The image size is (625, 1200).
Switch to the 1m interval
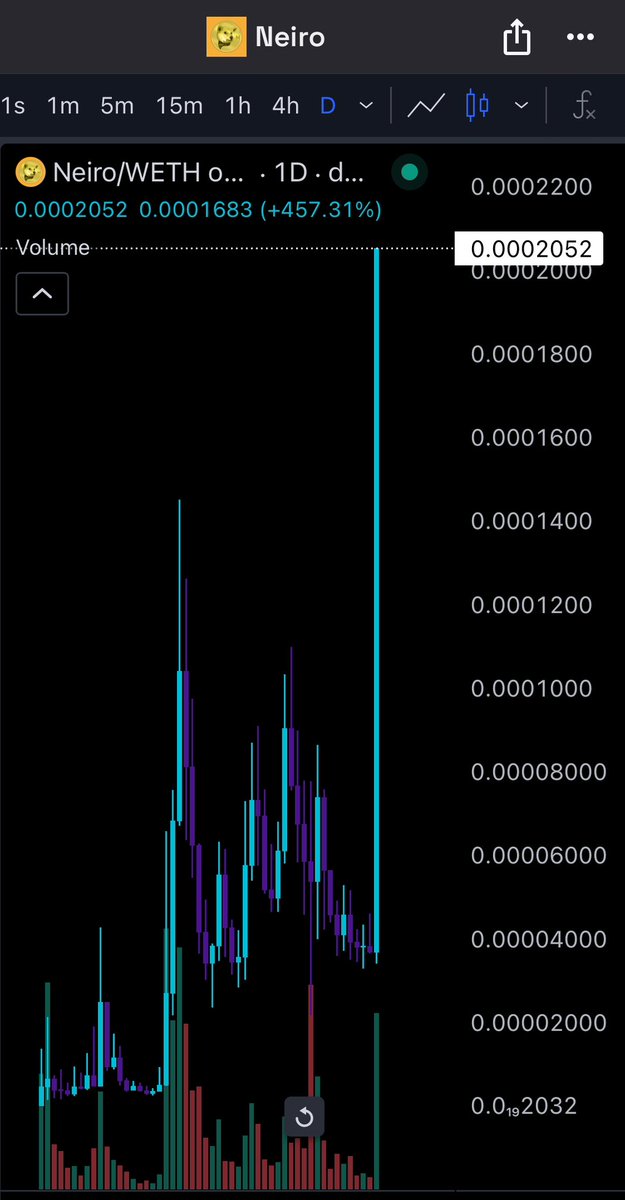pos(63,105)
